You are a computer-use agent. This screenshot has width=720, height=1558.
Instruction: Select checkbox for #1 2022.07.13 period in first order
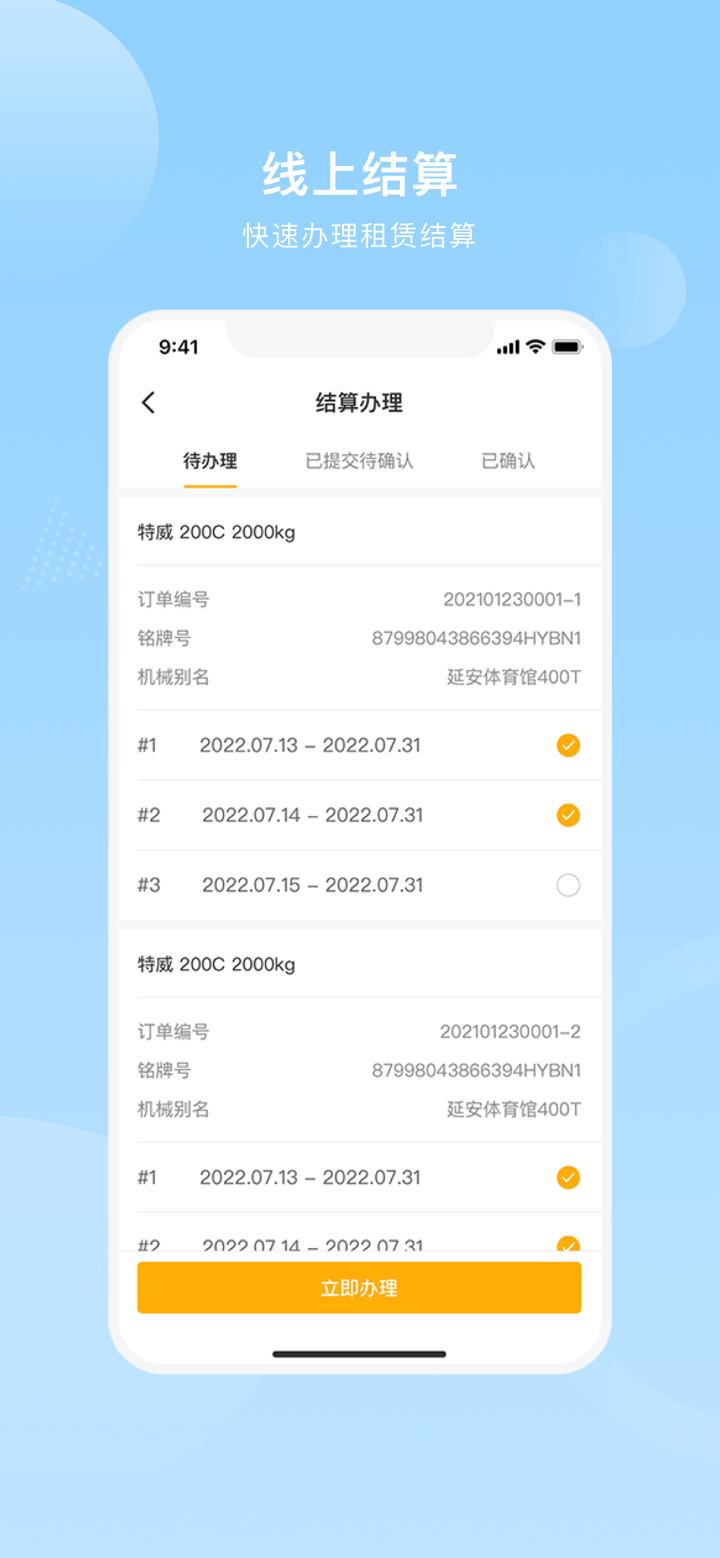(568, 745)
